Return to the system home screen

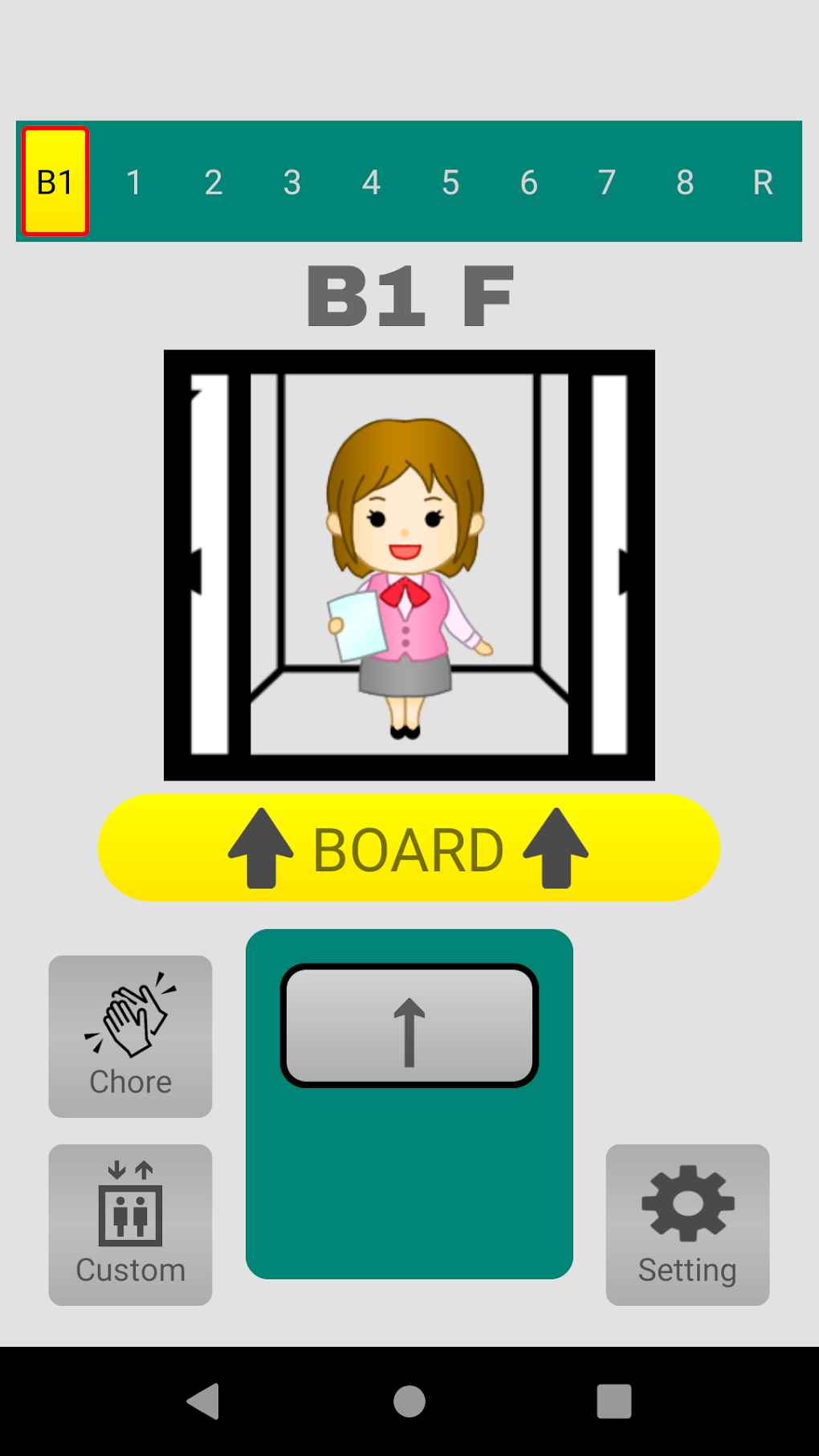(409, 1401)
